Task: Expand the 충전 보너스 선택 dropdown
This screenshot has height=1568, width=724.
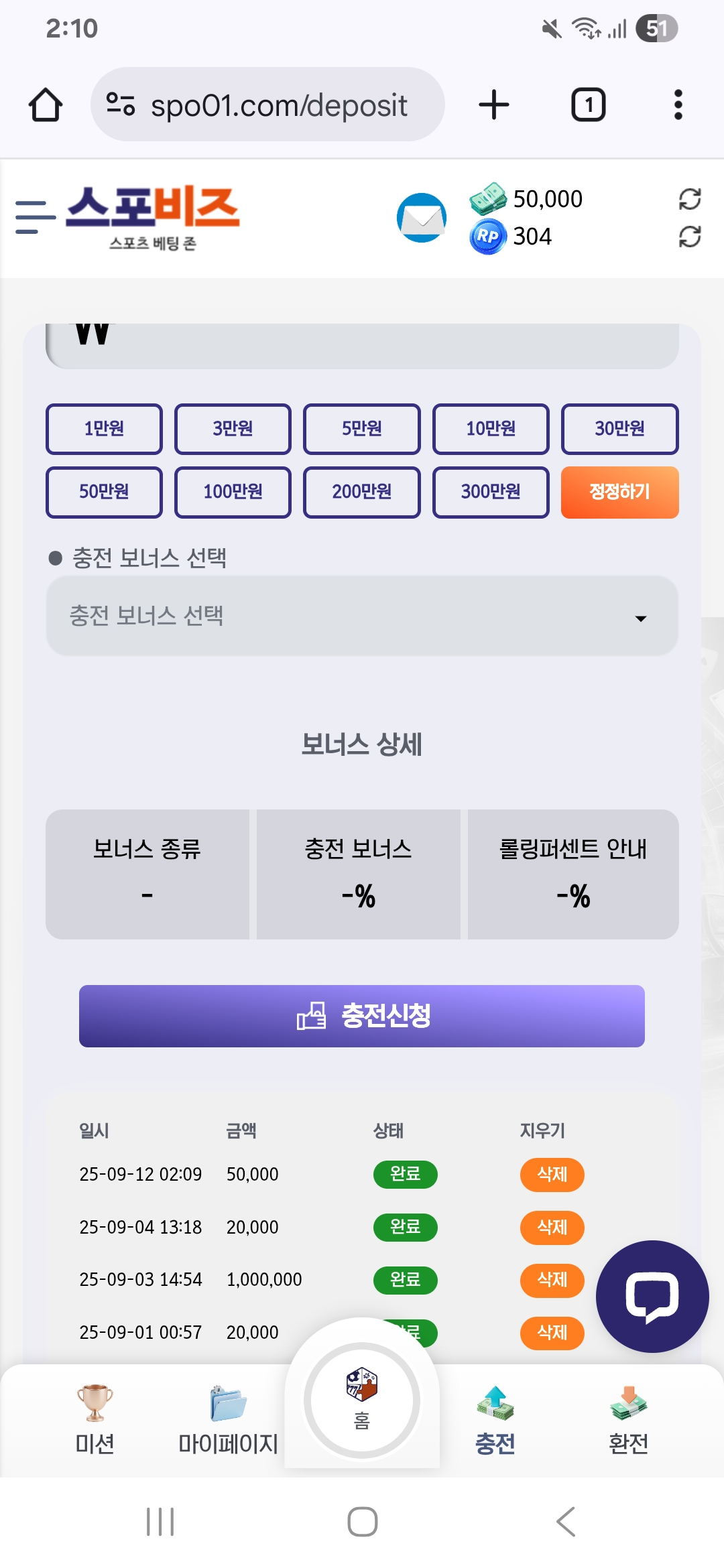Action: [362, 616]
